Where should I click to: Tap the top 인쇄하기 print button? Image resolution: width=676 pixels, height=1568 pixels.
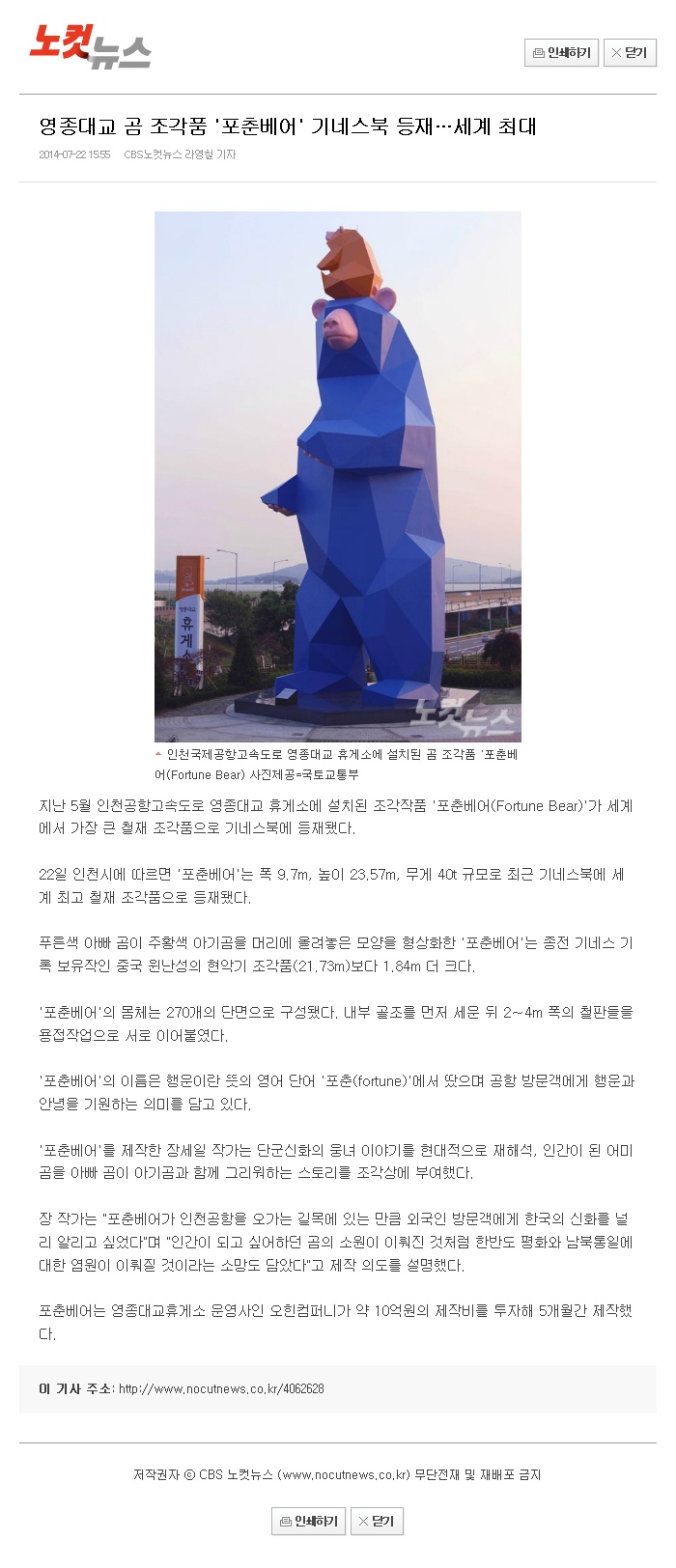click(x=561, y=52)
